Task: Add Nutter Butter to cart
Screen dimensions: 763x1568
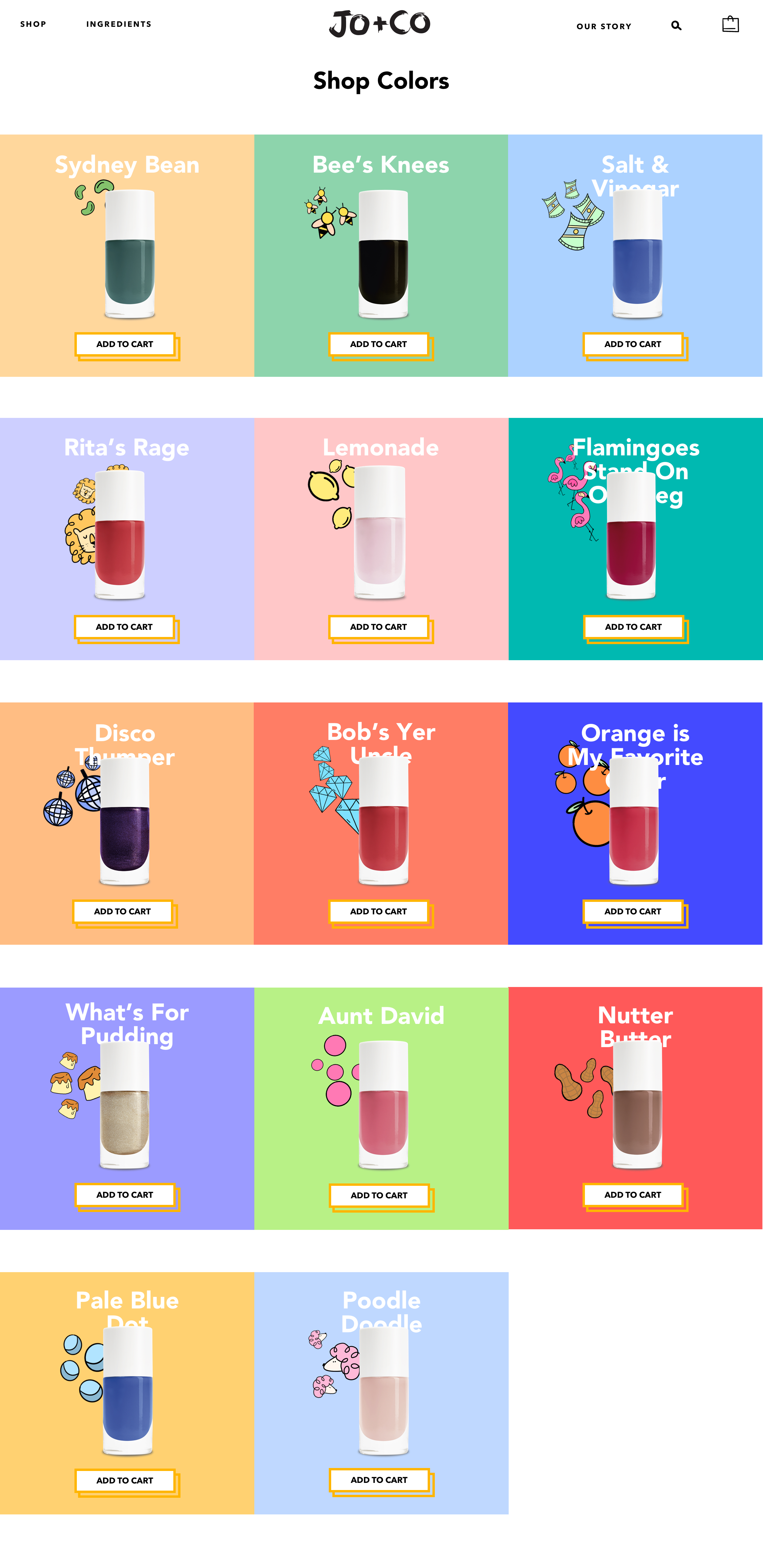Action: (x=633, y=1195)
